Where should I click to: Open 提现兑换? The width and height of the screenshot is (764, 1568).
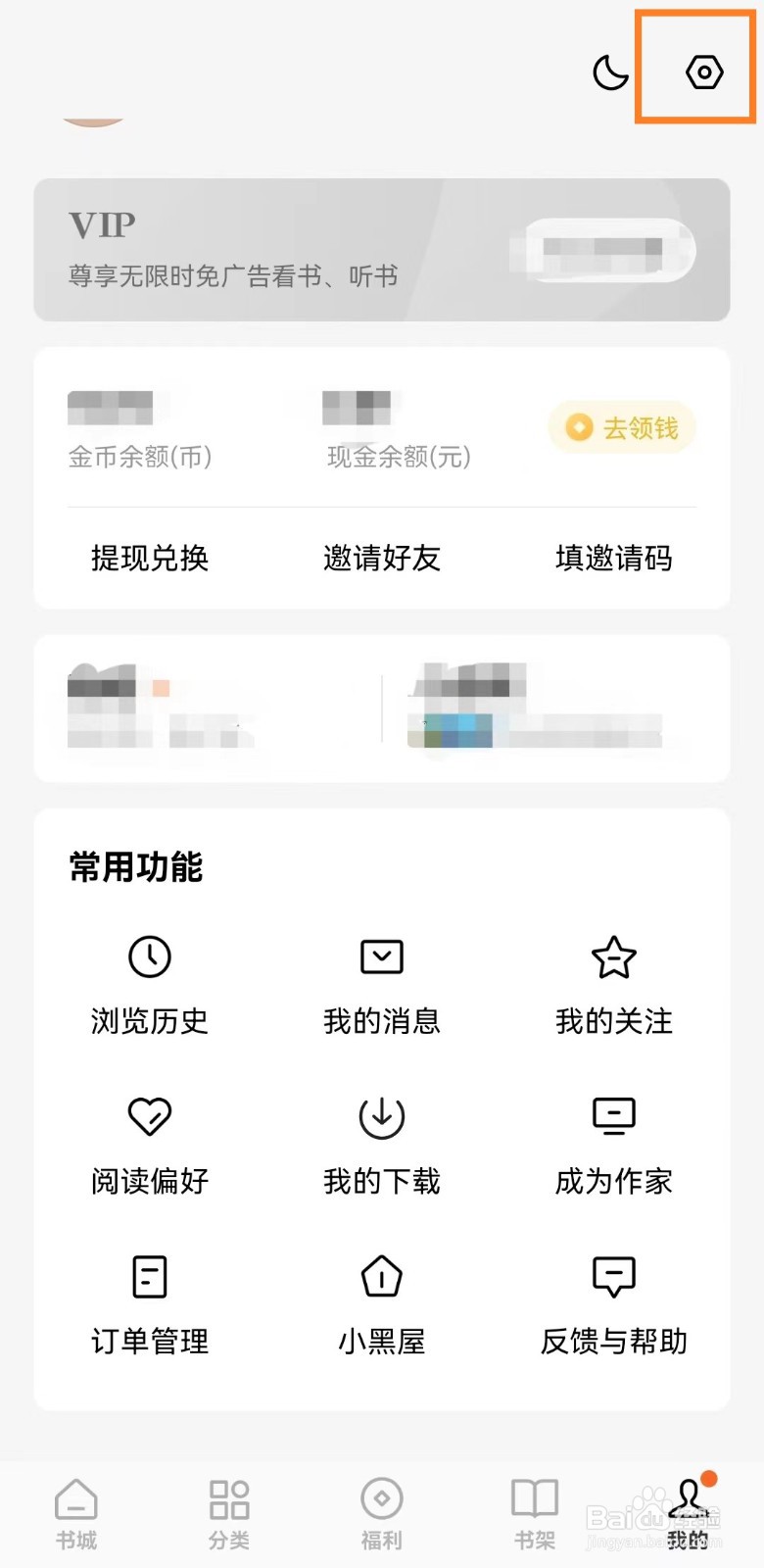(150, 558)
